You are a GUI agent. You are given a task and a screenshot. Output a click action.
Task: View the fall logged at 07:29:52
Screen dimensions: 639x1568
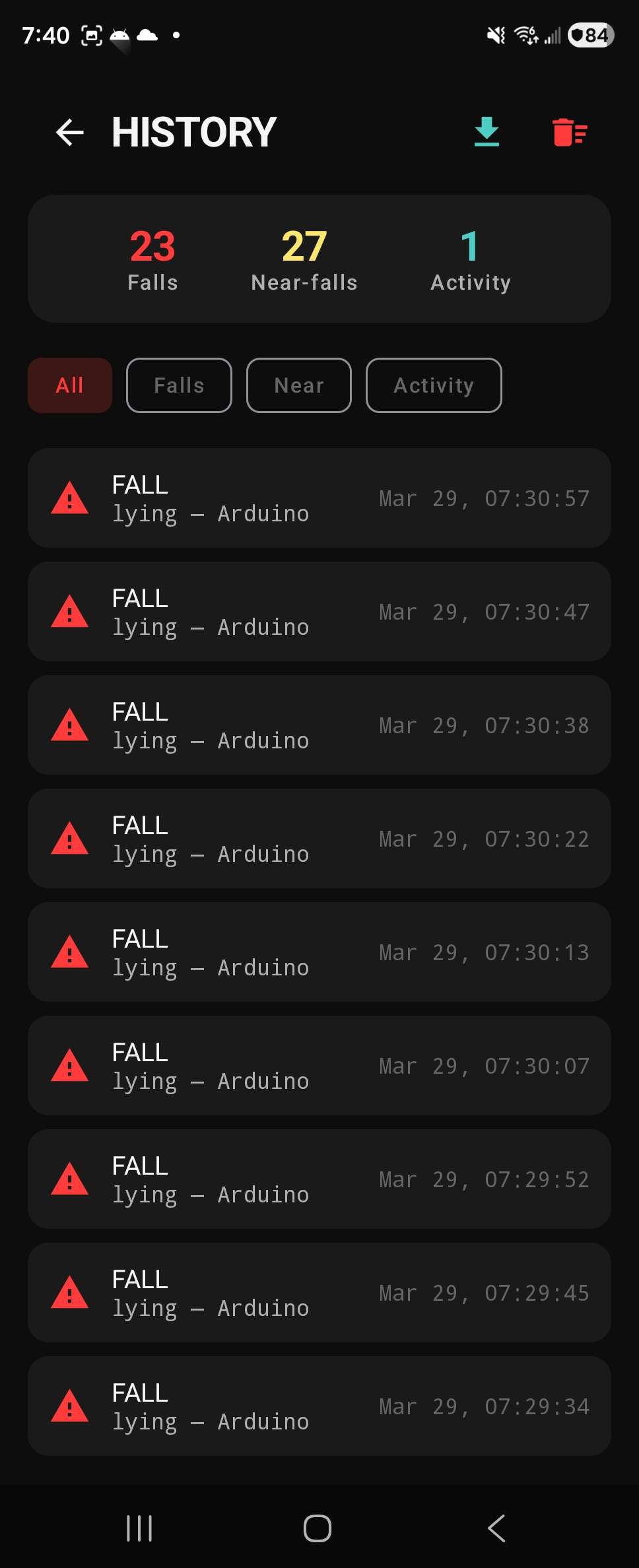point(319,1179)
